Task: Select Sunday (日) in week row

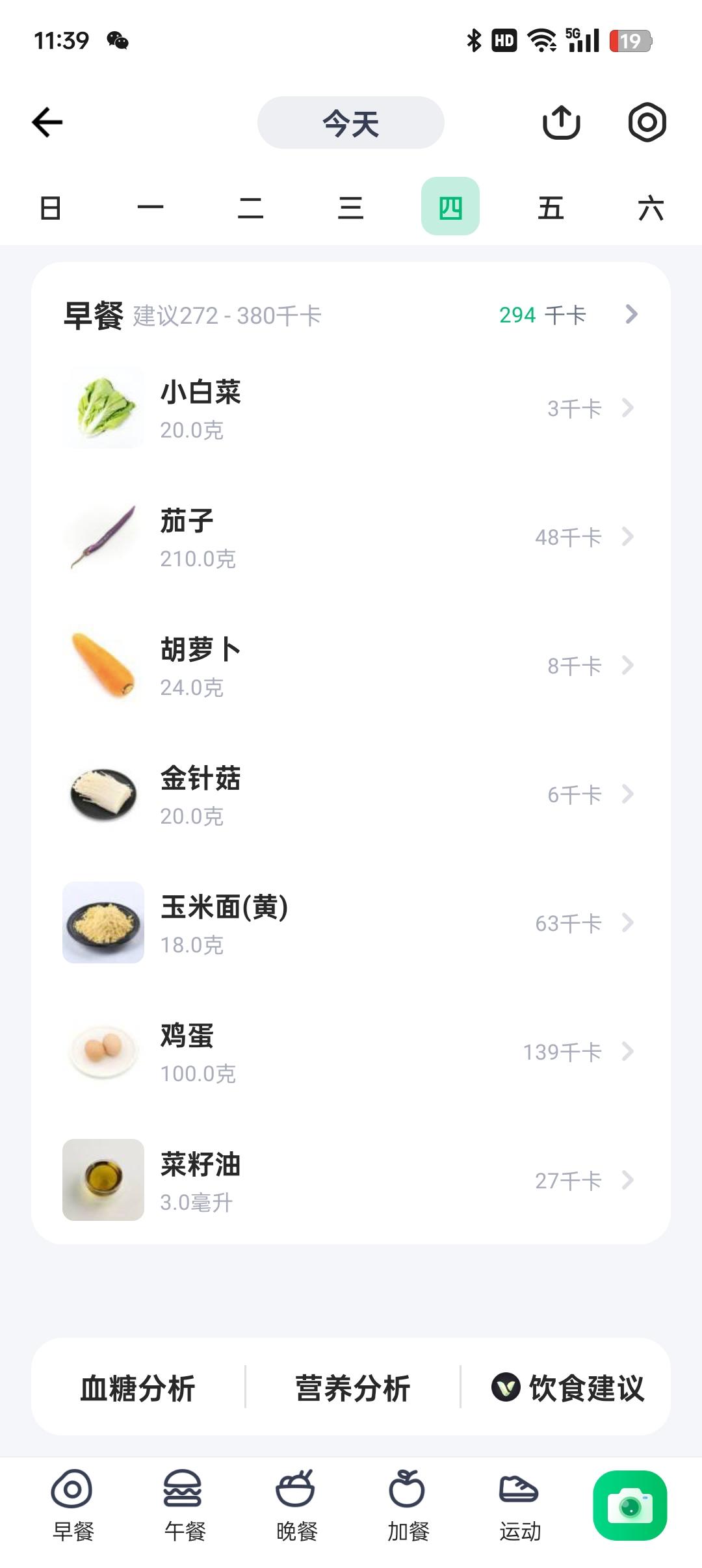Action: [x=51, y=208]
